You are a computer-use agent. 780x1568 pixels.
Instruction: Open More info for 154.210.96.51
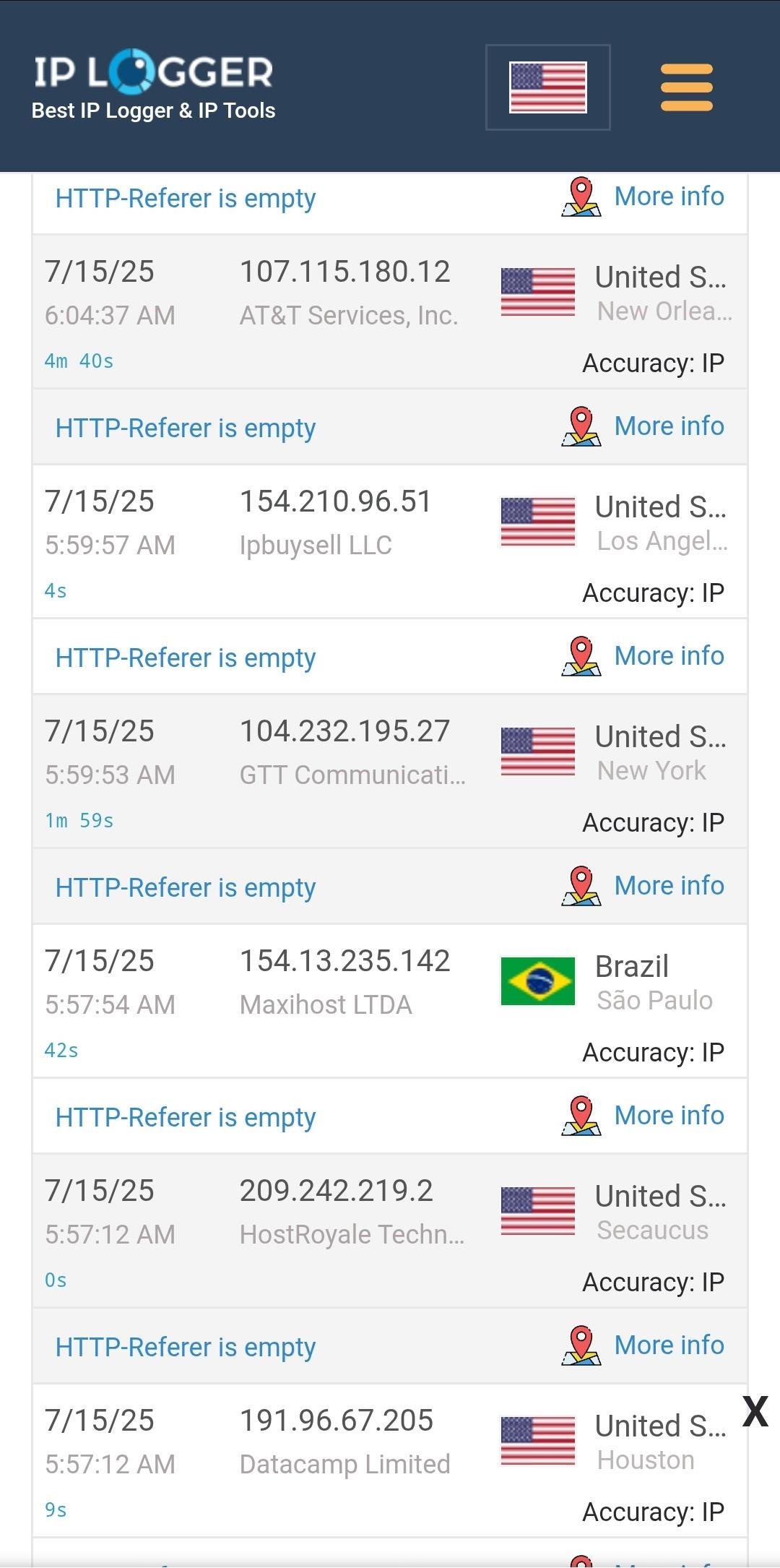tap(668, 656)
